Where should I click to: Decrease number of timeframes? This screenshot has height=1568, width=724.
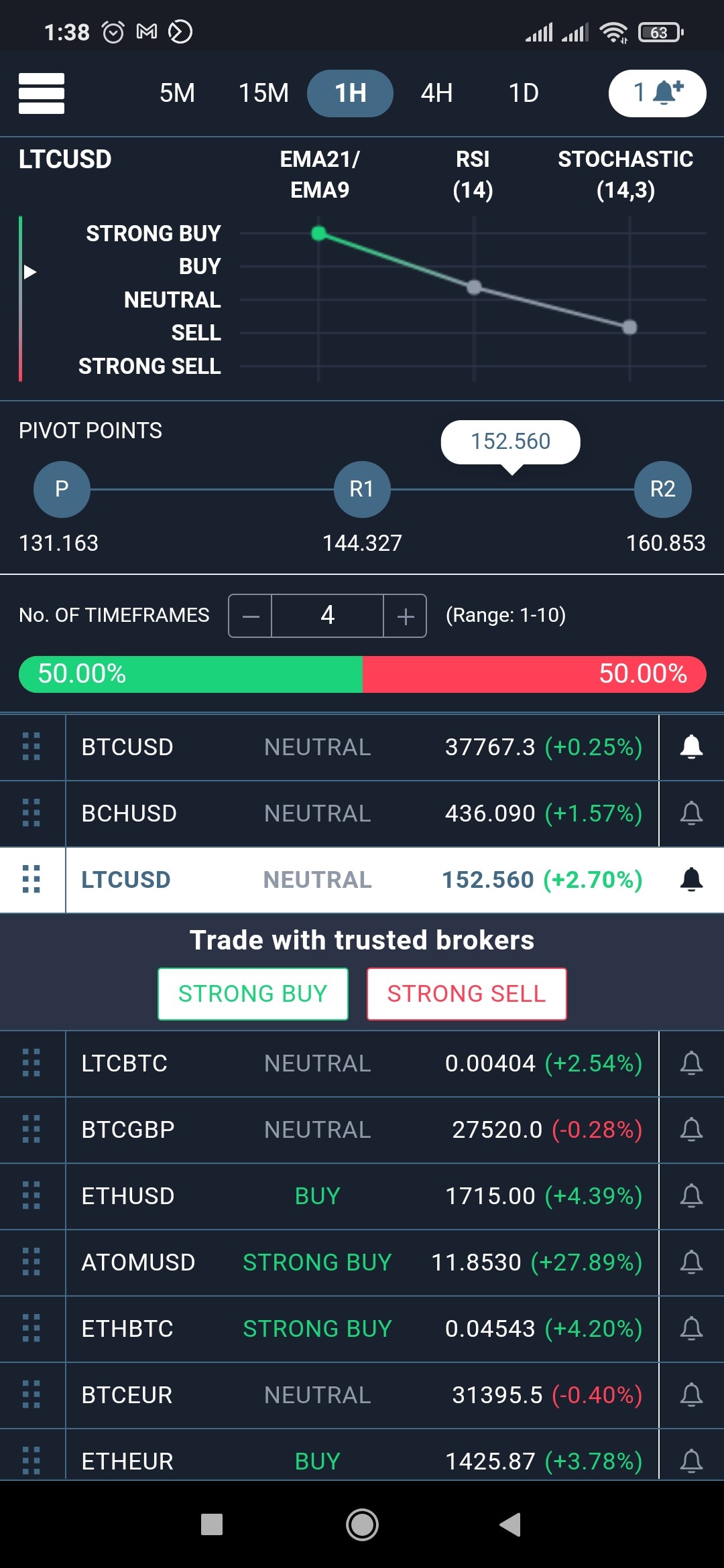251,616
